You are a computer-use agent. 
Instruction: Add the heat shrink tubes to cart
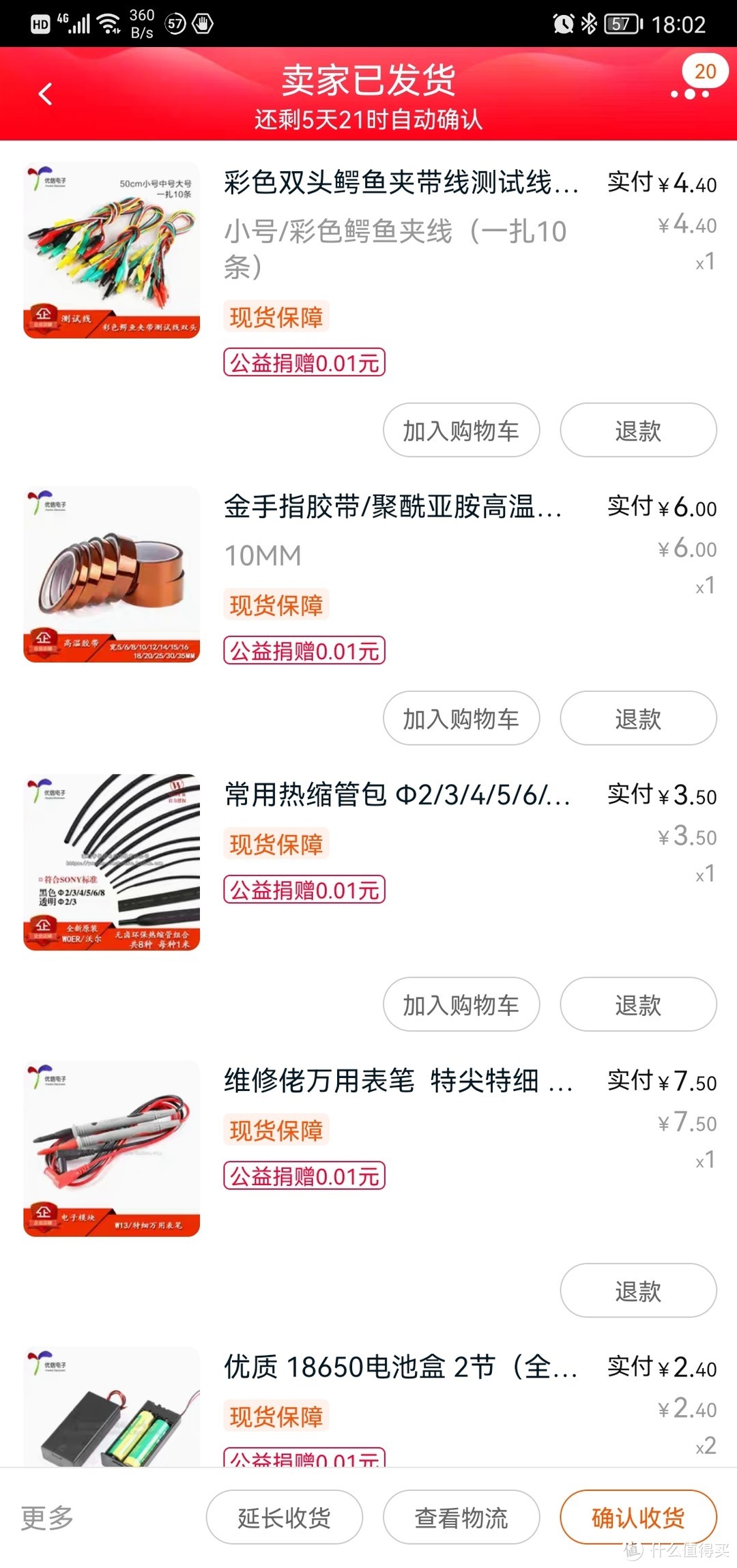(461, 1004)
